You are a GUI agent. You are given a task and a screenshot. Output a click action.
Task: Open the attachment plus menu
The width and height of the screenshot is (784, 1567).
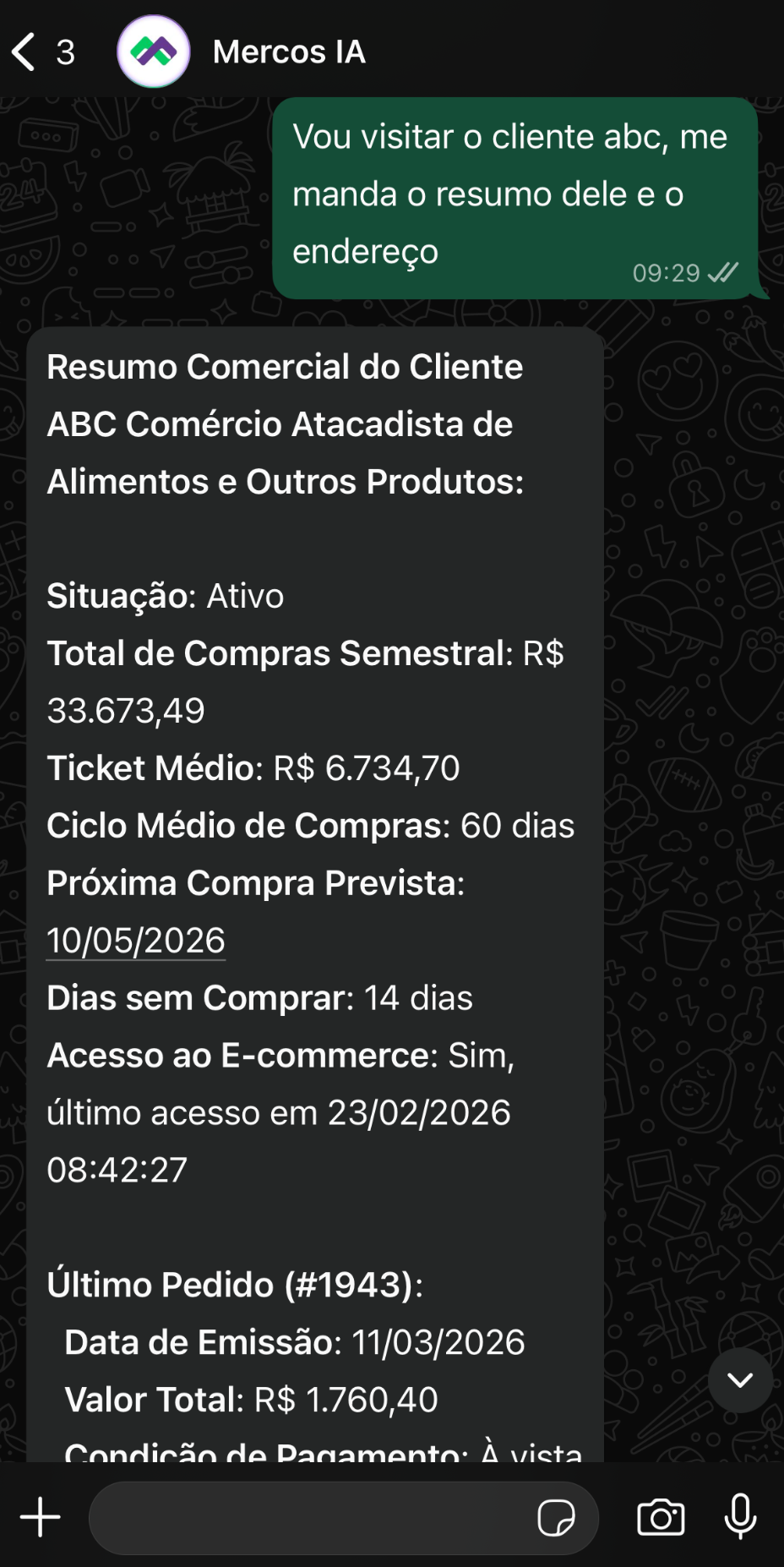click(x=41, y=1517)
